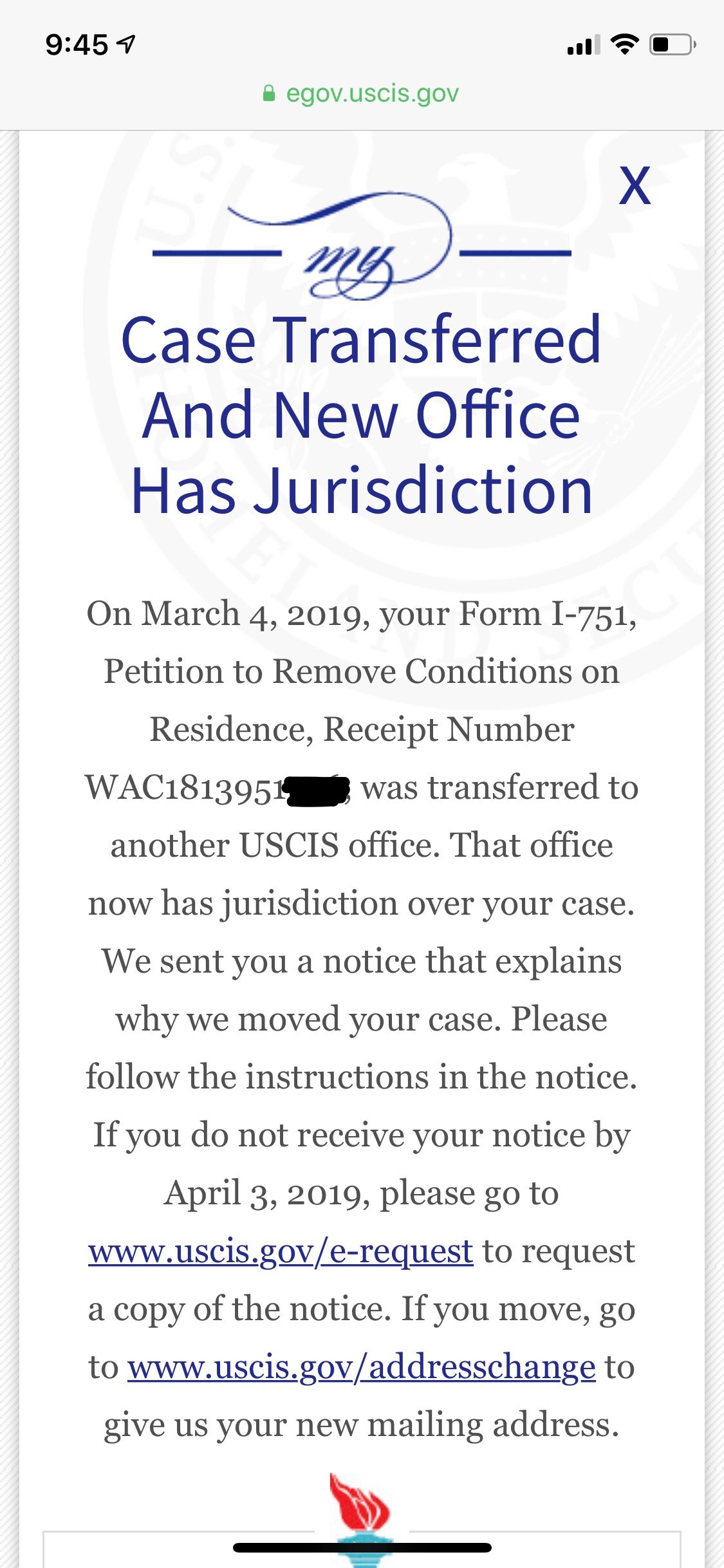Open the www.uscis.gov/e-request link

click(281, 1251)
